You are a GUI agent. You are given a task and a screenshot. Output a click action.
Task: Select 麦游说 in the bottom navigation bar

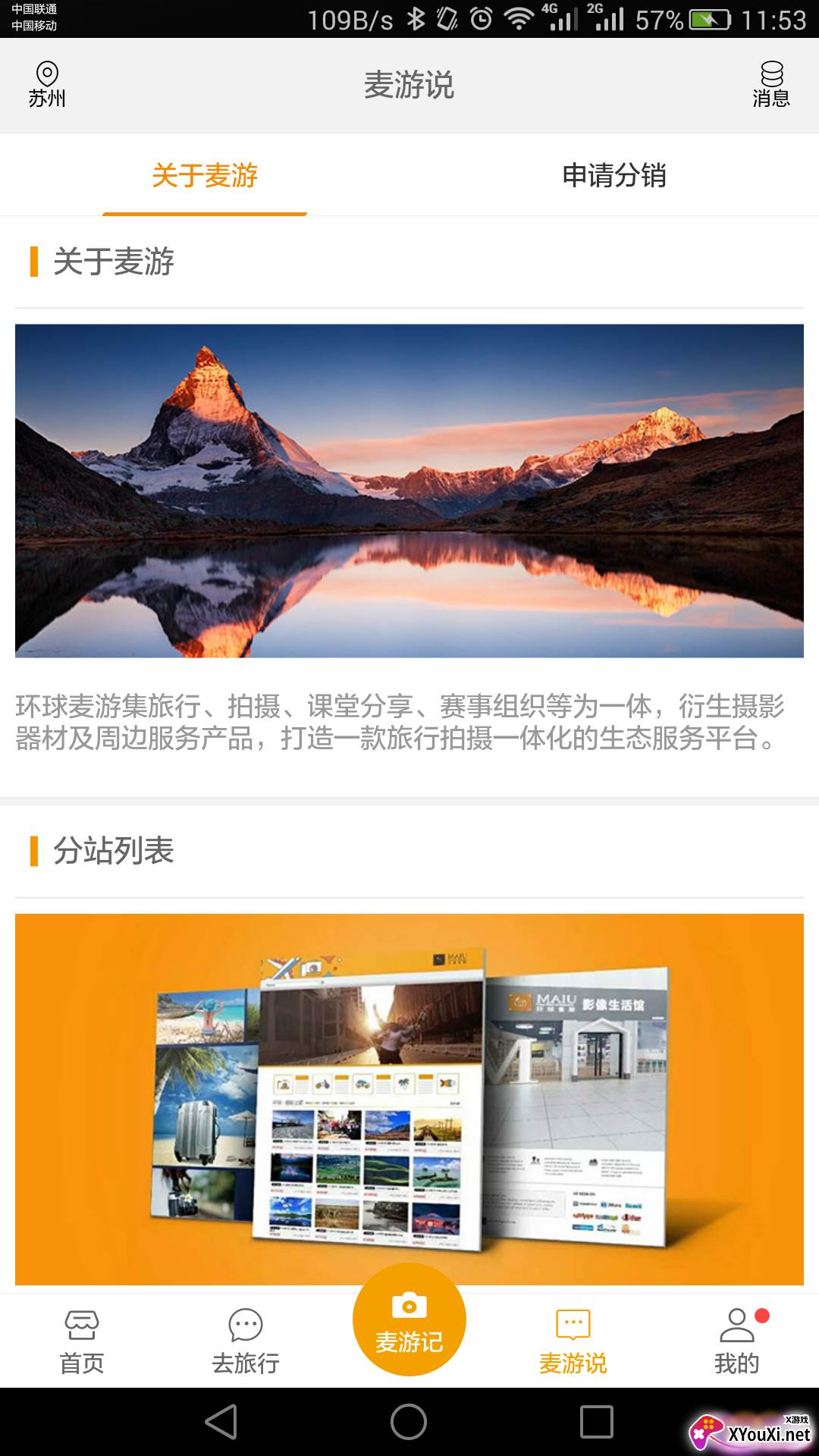573,1341
